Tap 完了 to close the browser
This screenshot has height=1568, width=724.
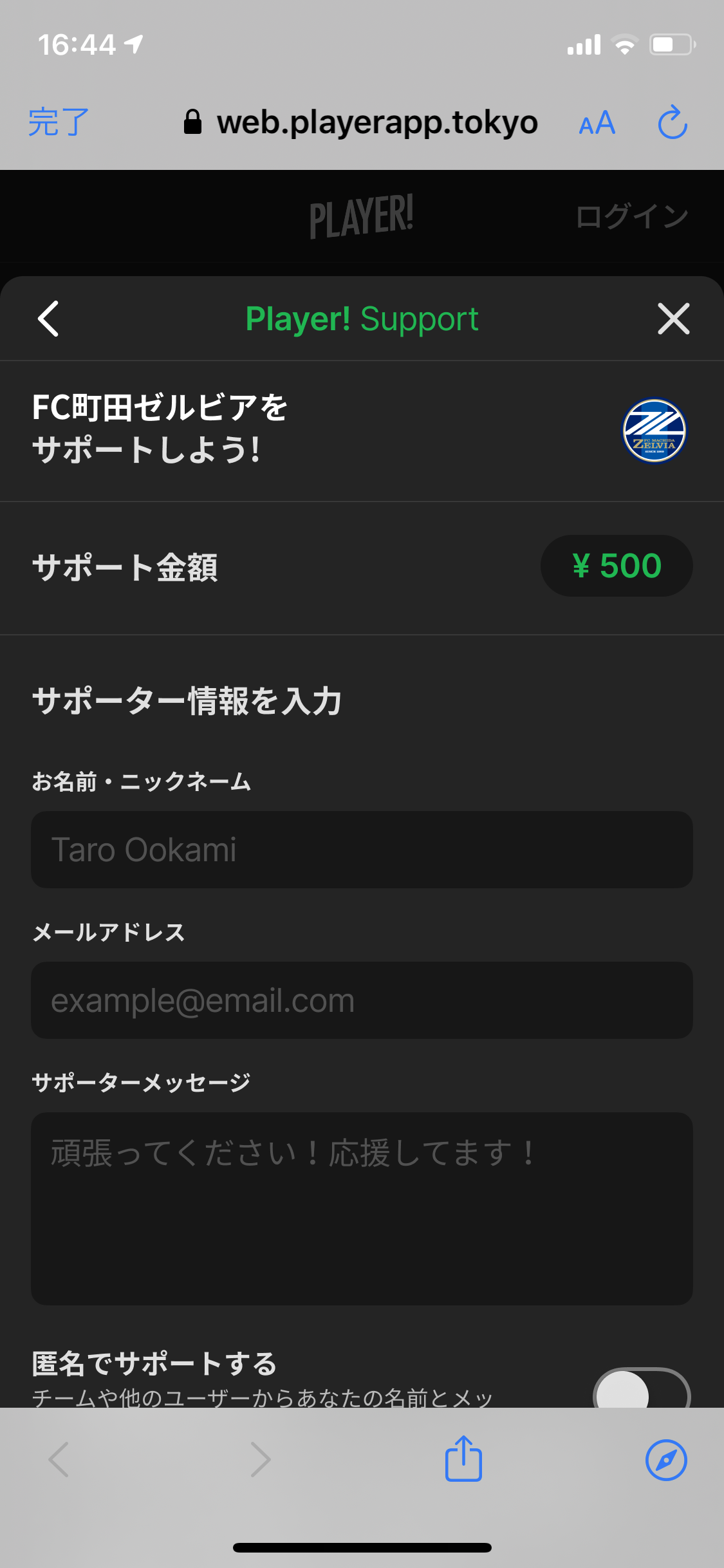coord(59,122)
